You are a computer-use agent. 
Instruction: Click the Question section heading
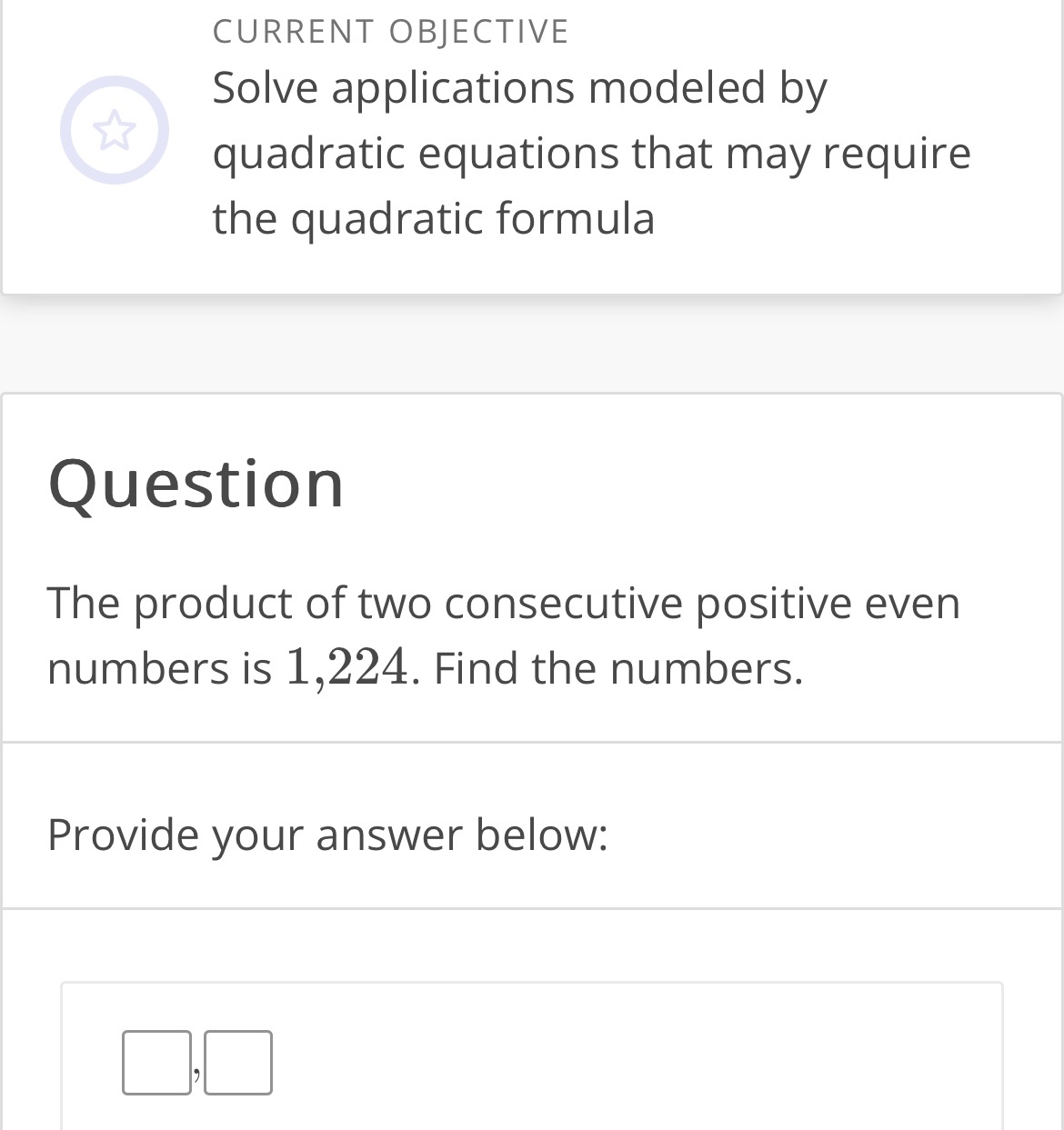pos(196,483)
